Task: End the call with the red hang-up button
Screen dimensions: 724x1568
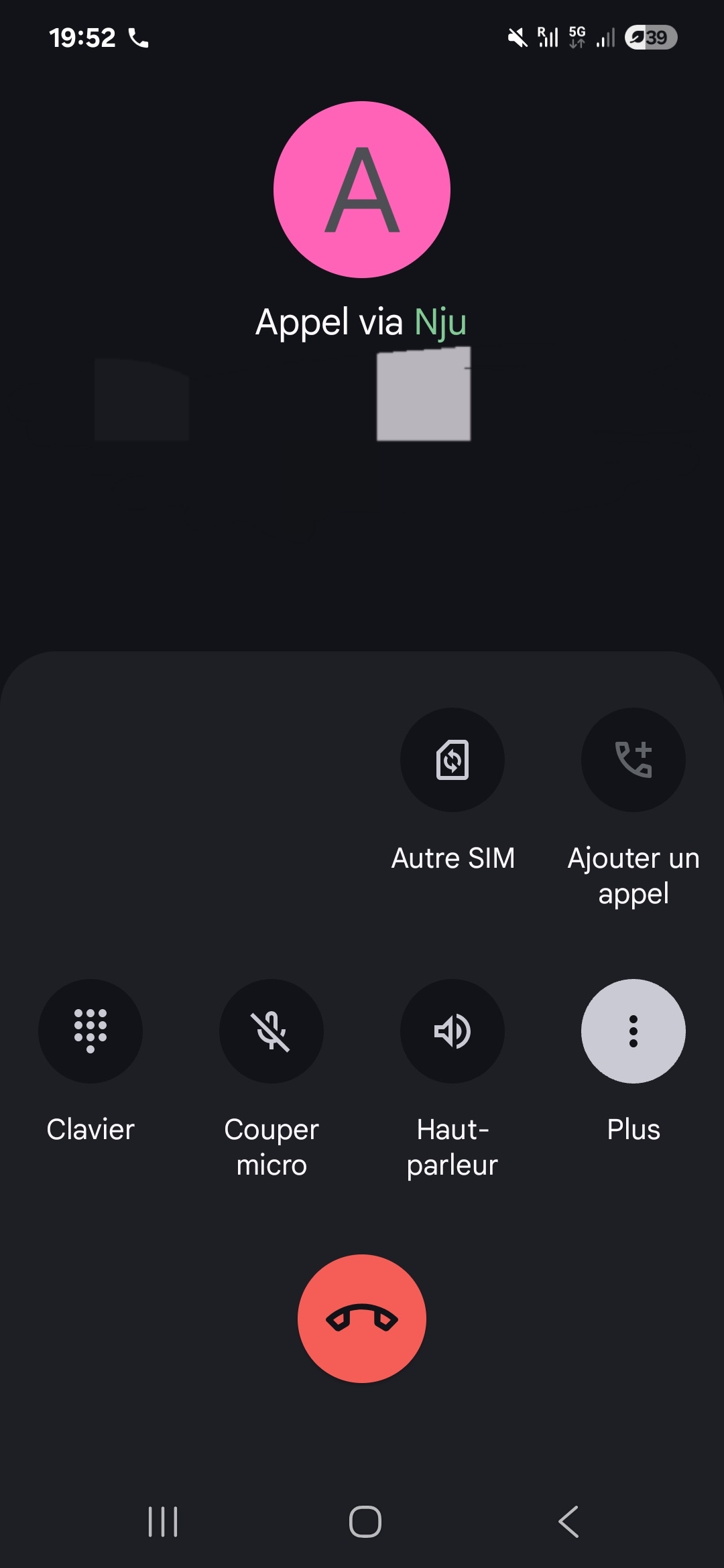Action: tap(362, 1318)
